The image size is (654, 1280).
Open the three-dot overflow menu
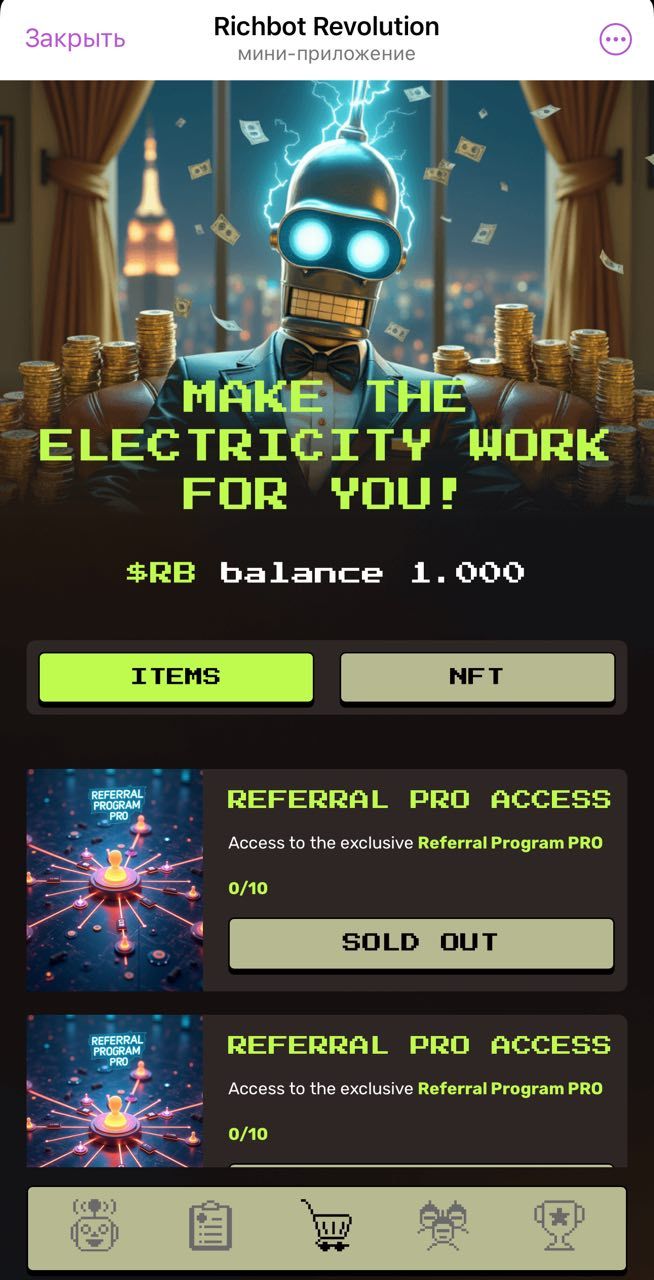tap(615, 39)
